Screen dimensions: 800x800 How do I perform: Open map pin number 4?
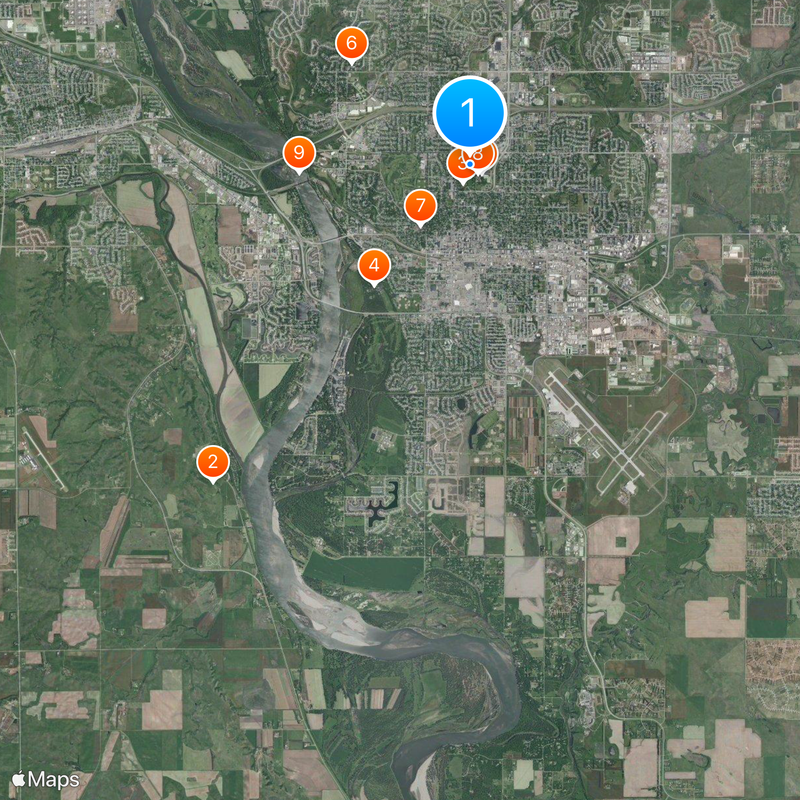click(x=374, y=265)
